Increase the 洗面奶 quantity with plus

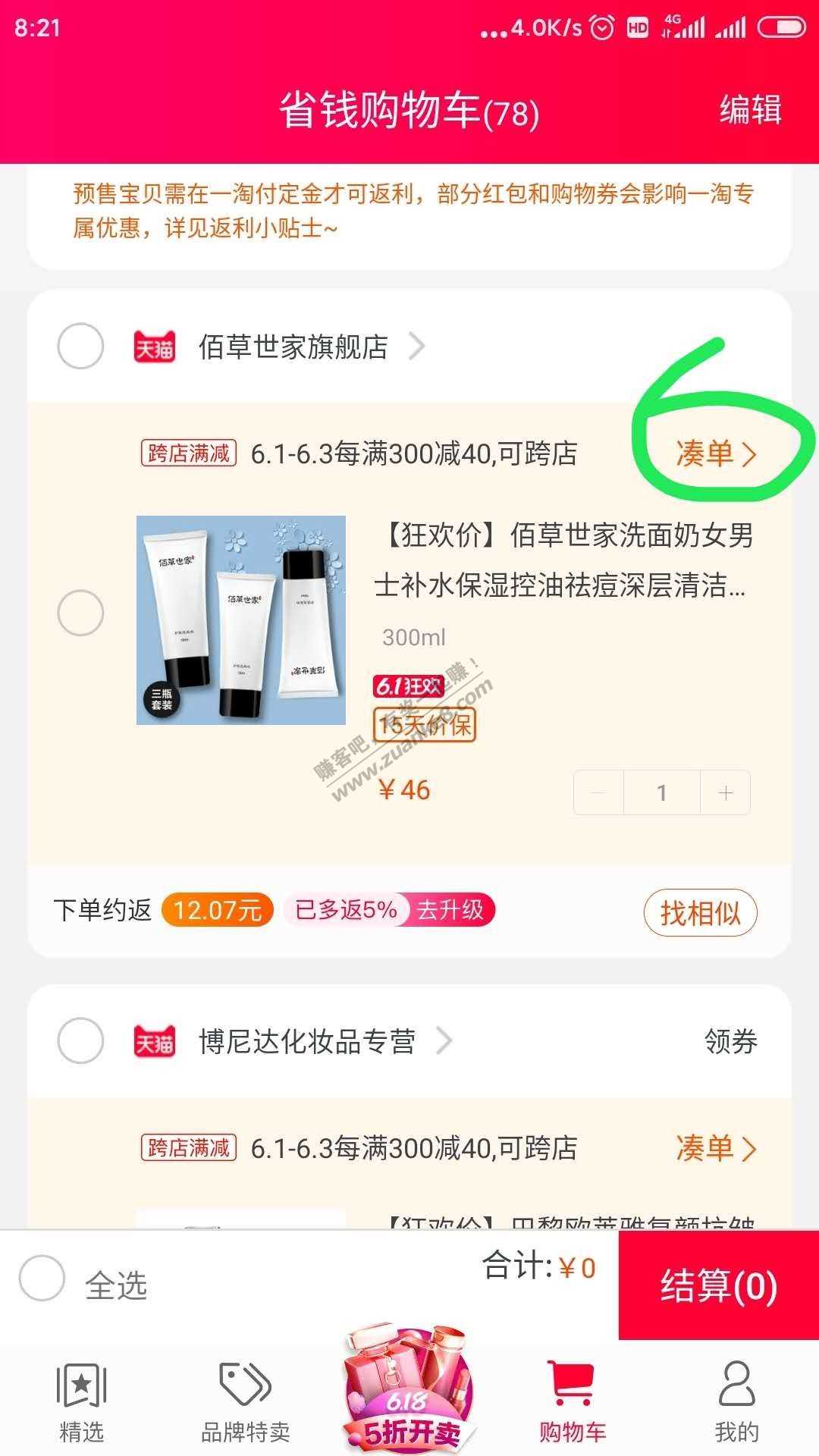725,792
